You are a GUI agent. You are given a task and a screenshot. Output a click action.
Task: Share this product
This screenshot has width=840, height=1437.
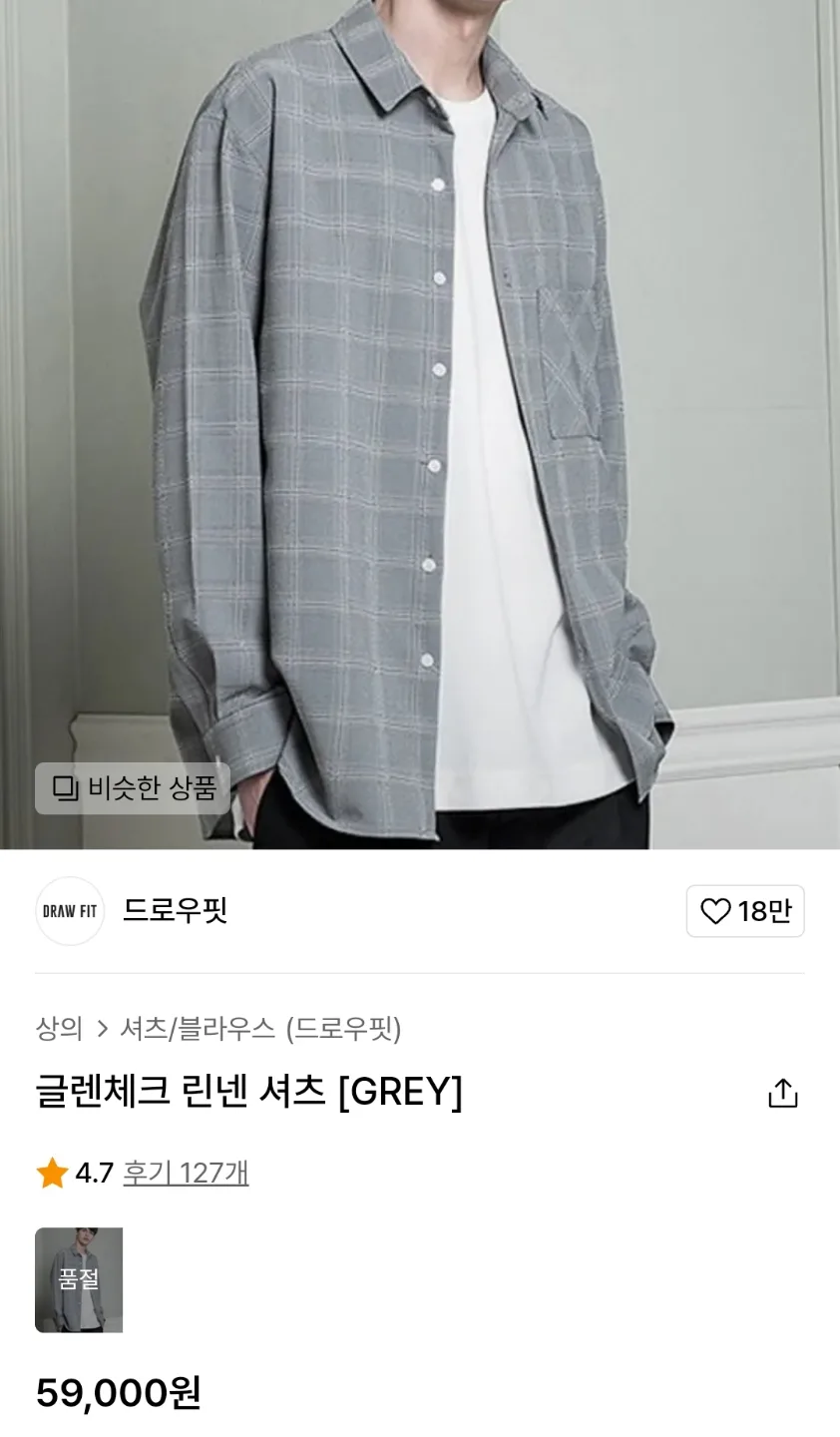point(783,1094)
